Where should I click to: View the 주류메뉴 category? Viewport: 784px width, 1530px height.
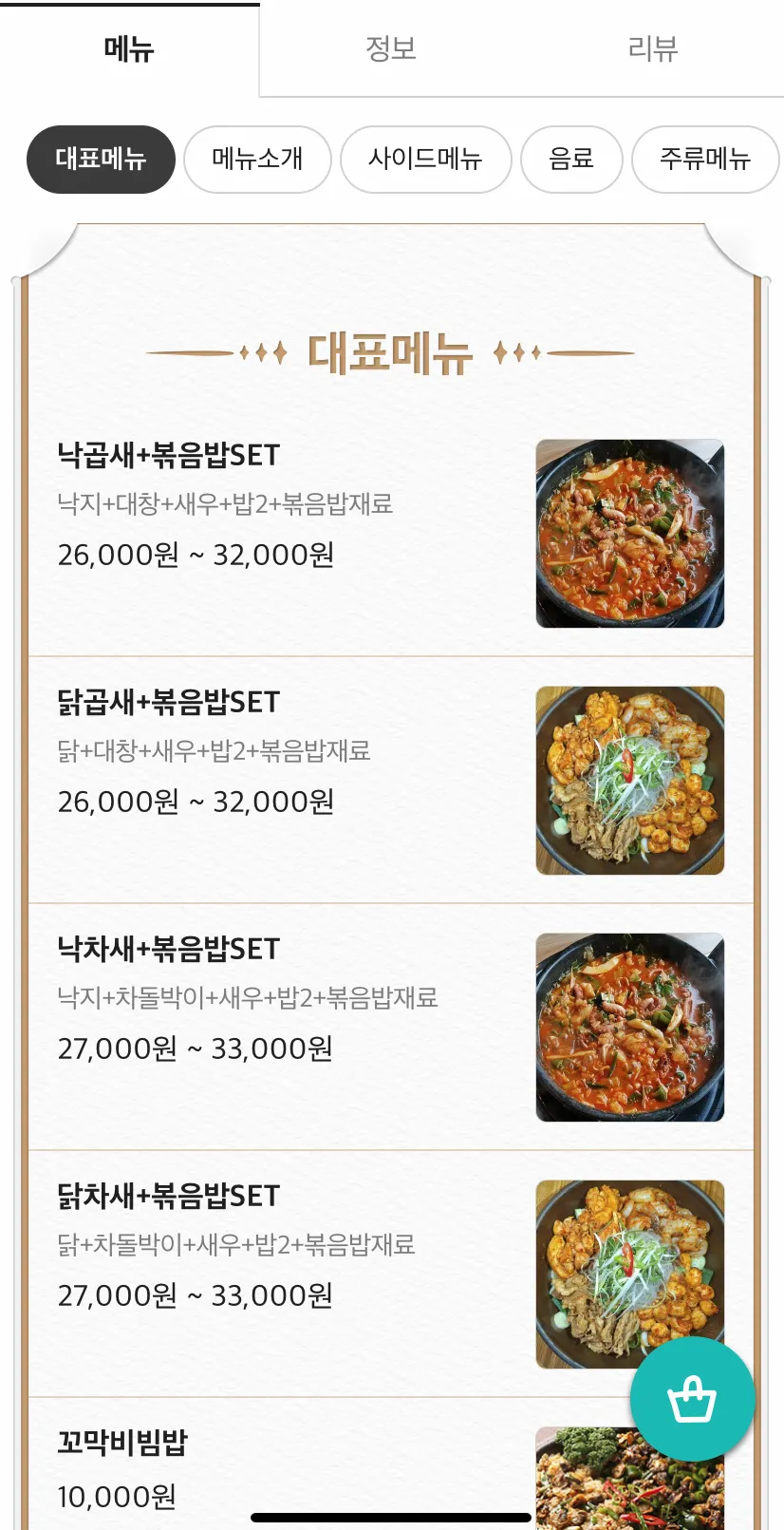704,159
